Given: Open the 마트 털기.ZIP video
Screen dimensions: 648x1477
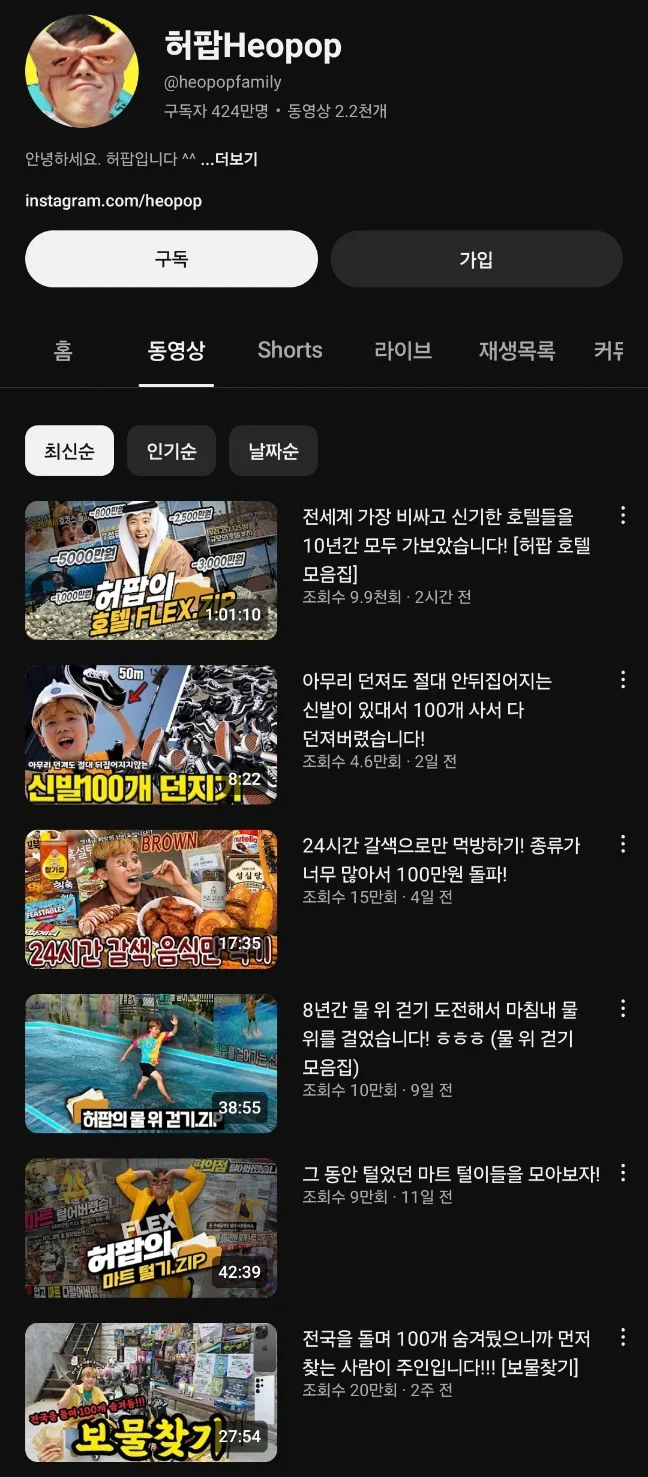Looking at the screenshot, I should click(x=151, y=1227).
